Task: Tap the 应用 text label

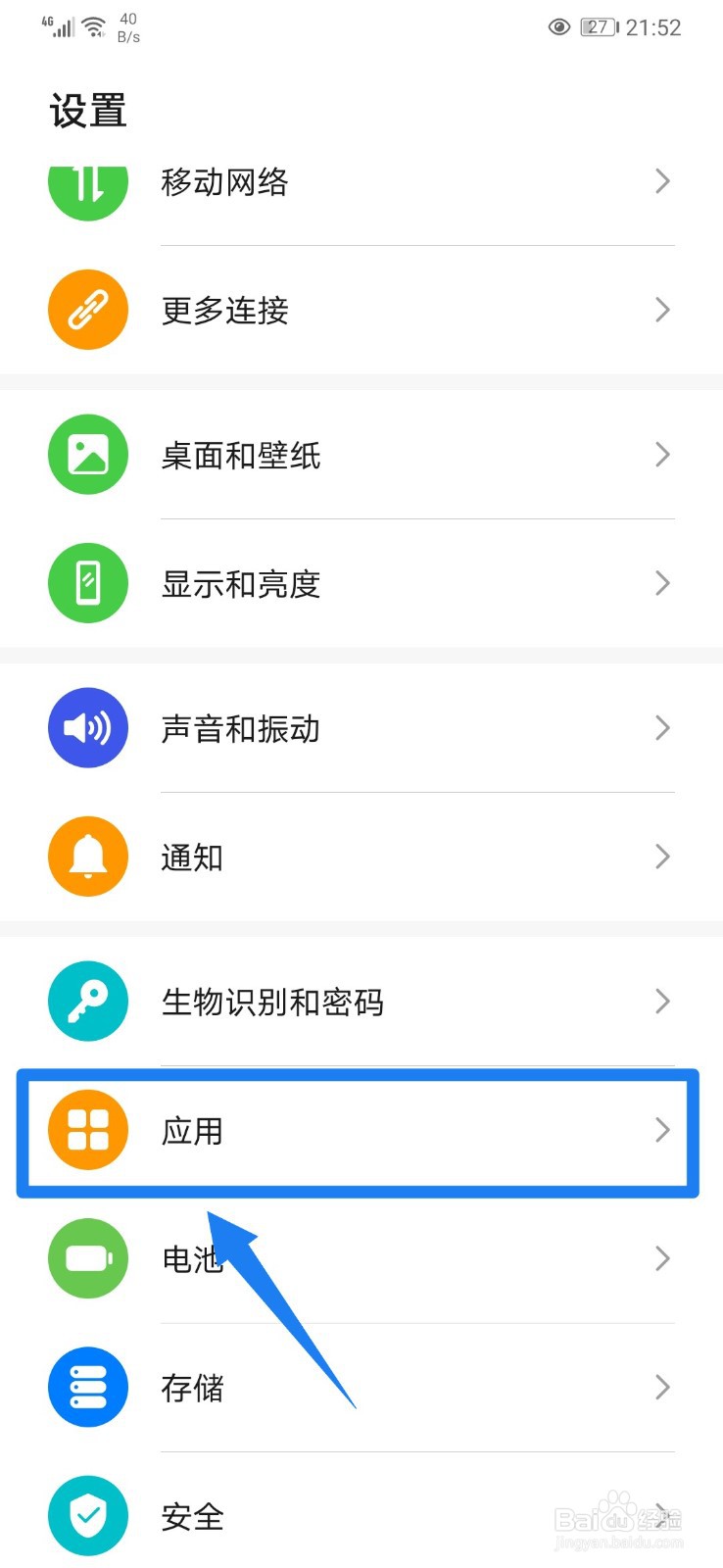Action: click(192, 1129)
